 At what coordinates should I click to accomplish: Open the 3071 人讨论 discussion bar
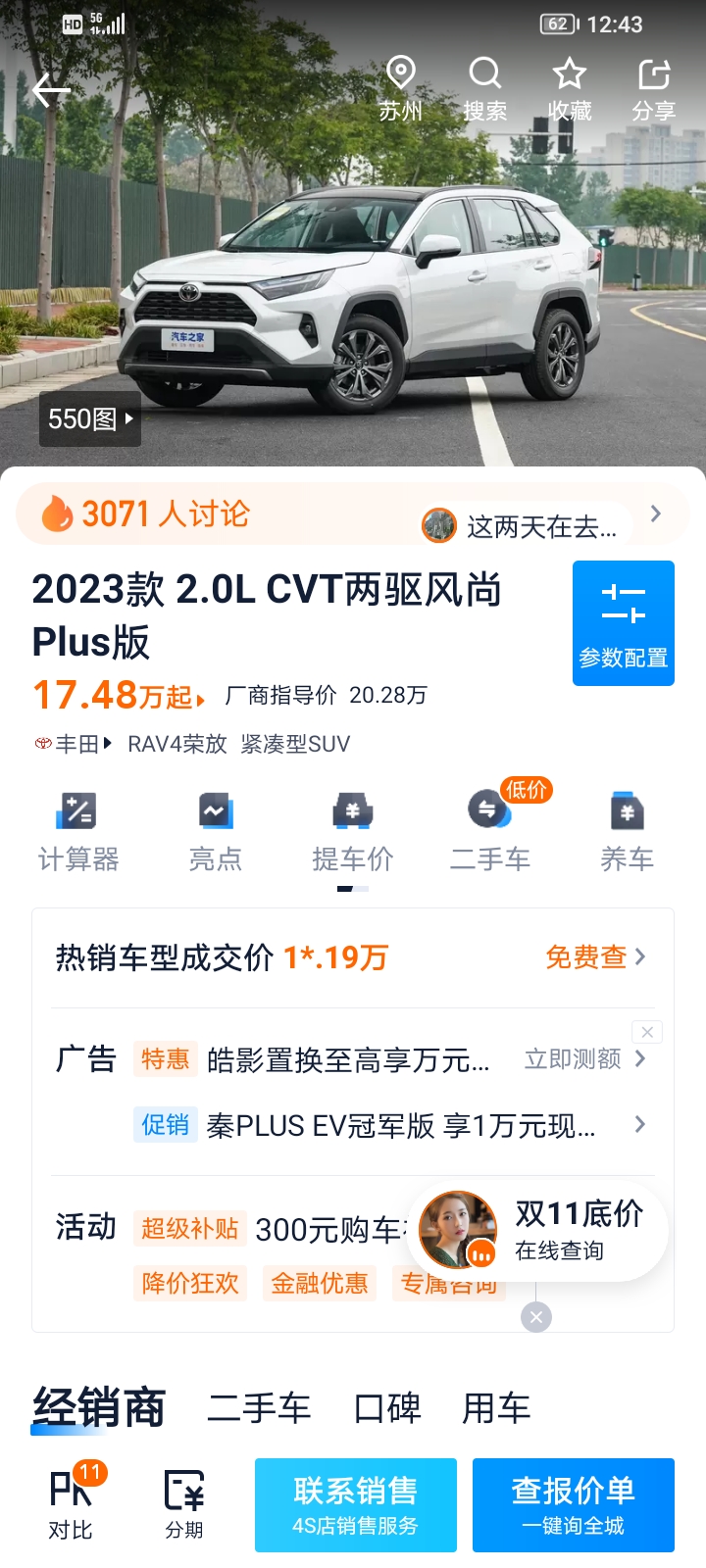353,514
